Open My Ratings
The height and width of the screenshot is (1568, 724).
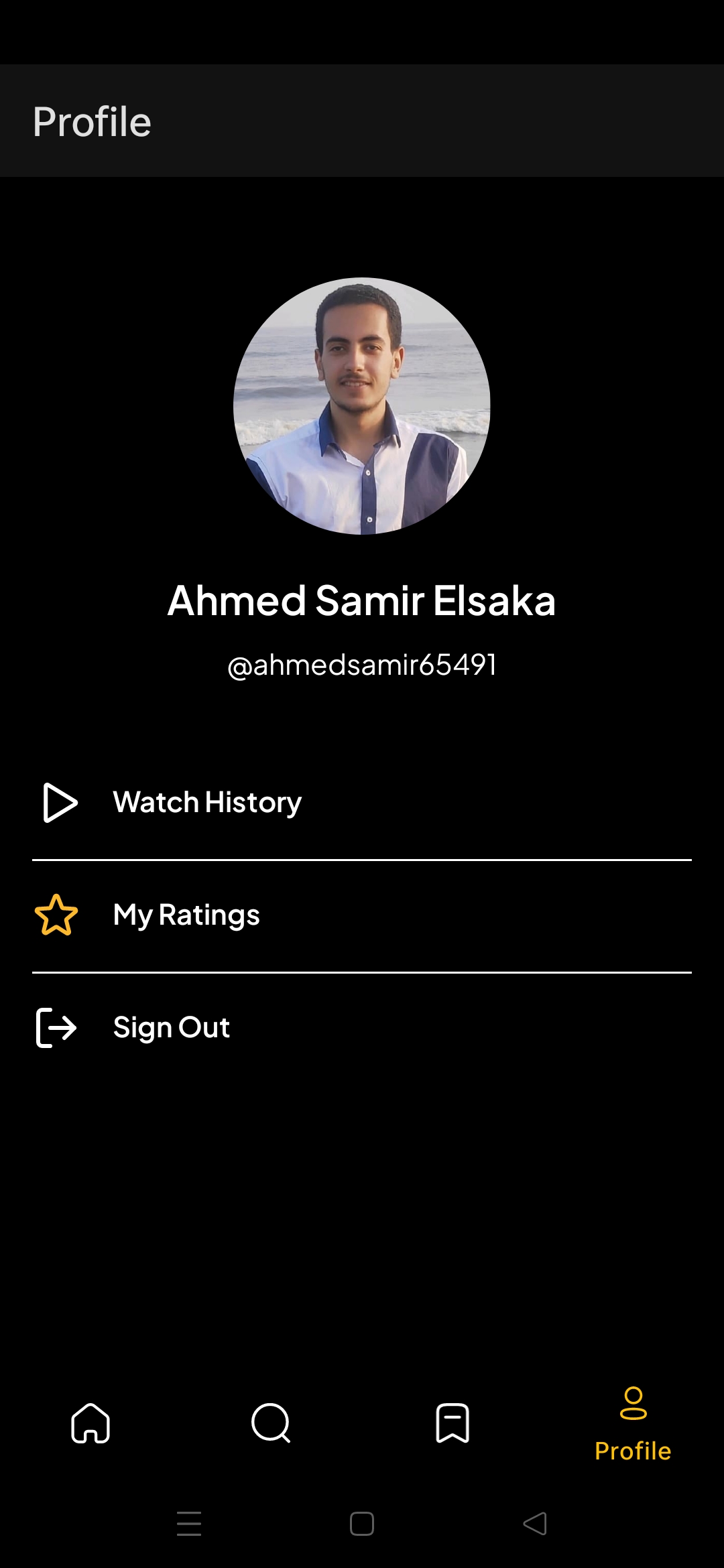click(x=186, y=915)
